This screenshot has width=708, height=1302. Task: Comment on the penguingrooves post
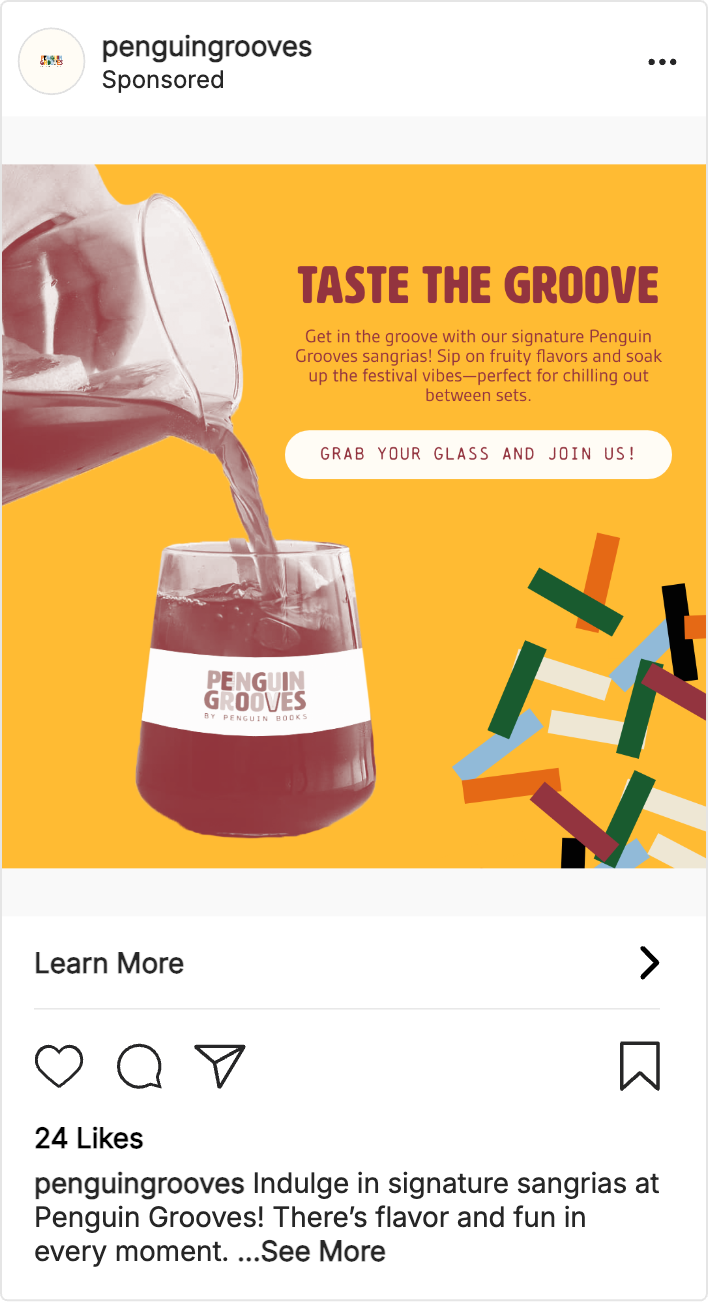coord(140,1066)
